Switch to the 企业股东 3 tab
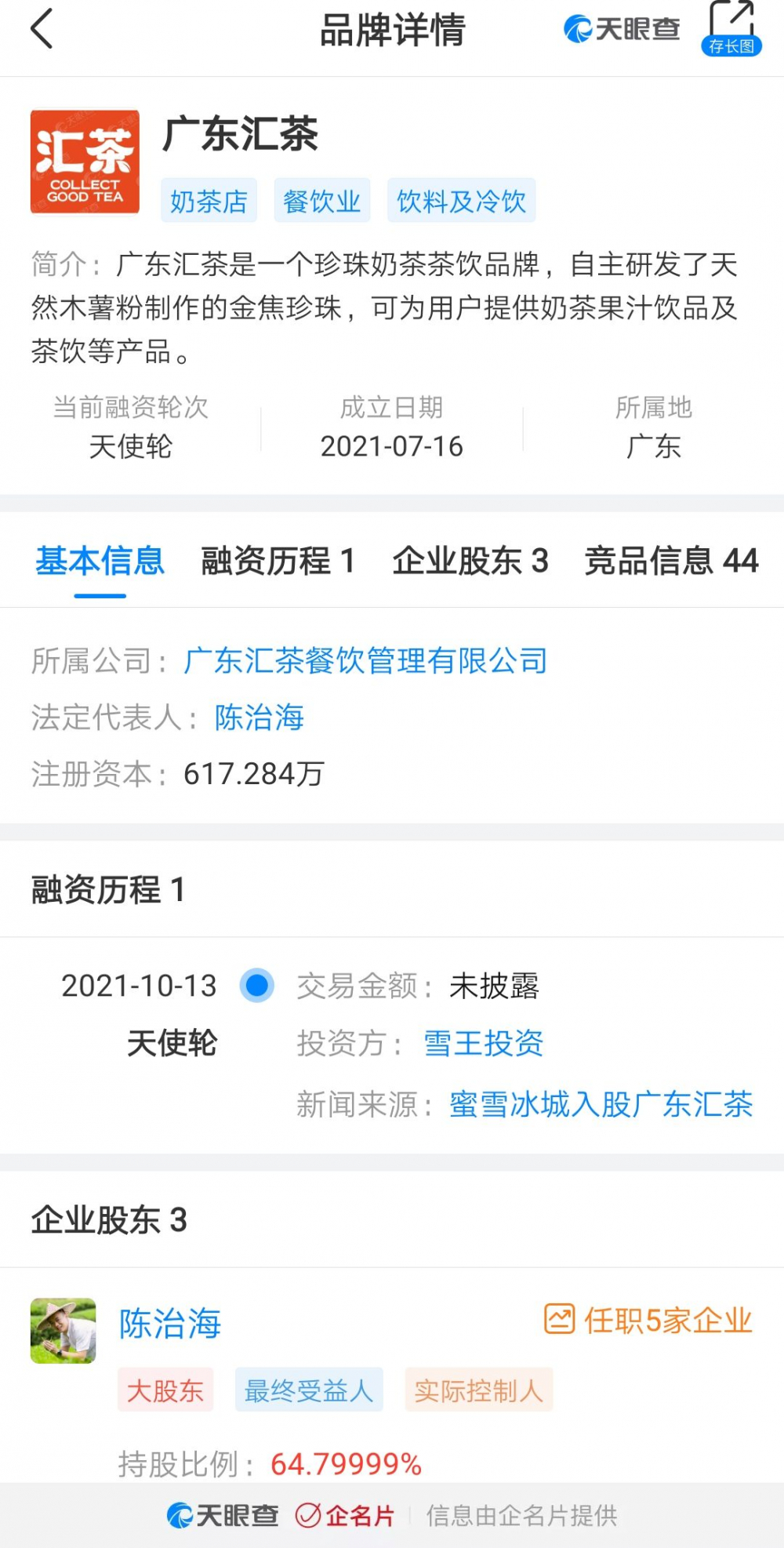 click(470, 561)
